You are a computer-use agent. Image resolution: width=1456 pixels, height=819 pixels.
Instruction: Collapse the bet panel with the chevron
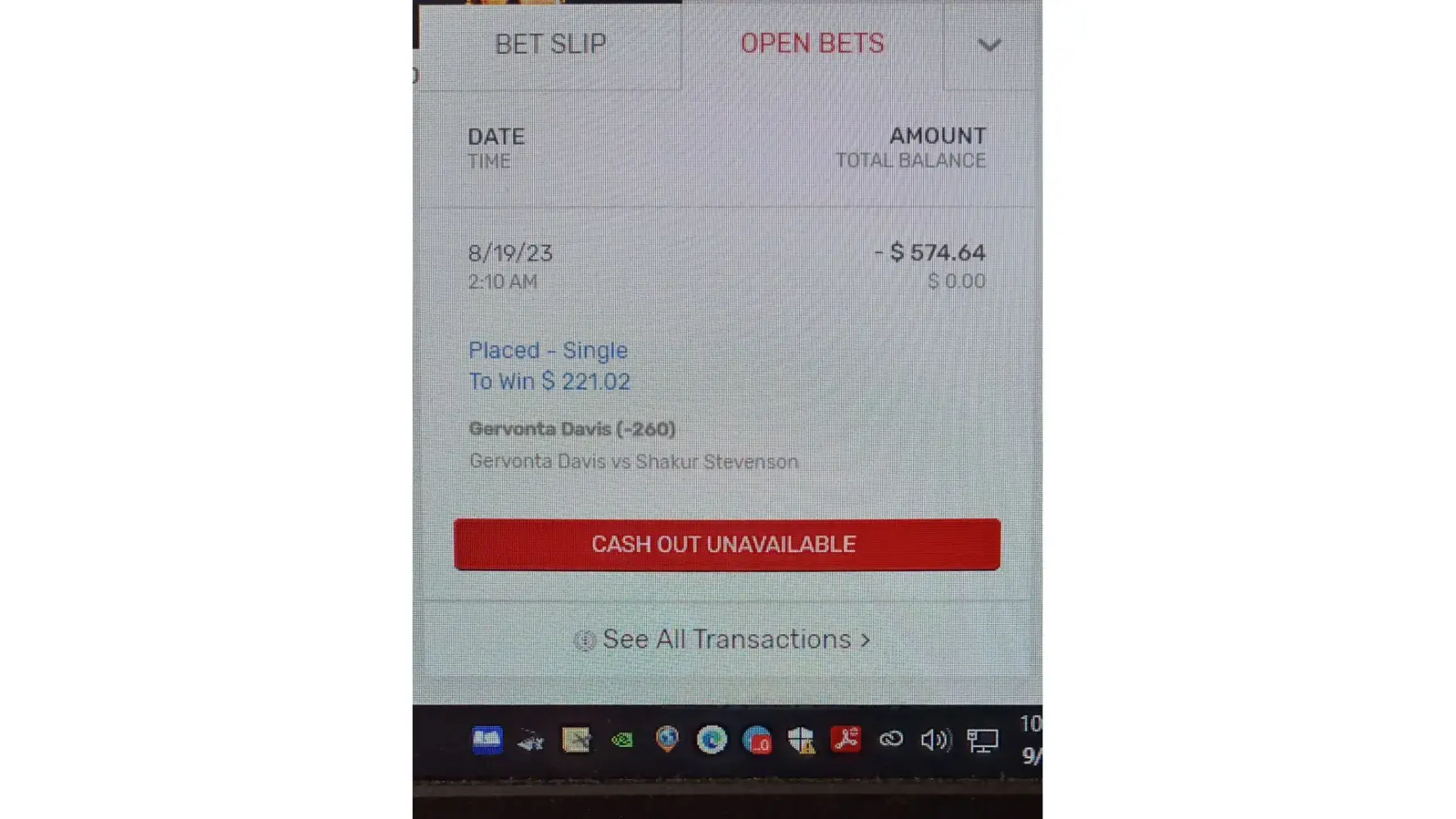tap(989, 45)
